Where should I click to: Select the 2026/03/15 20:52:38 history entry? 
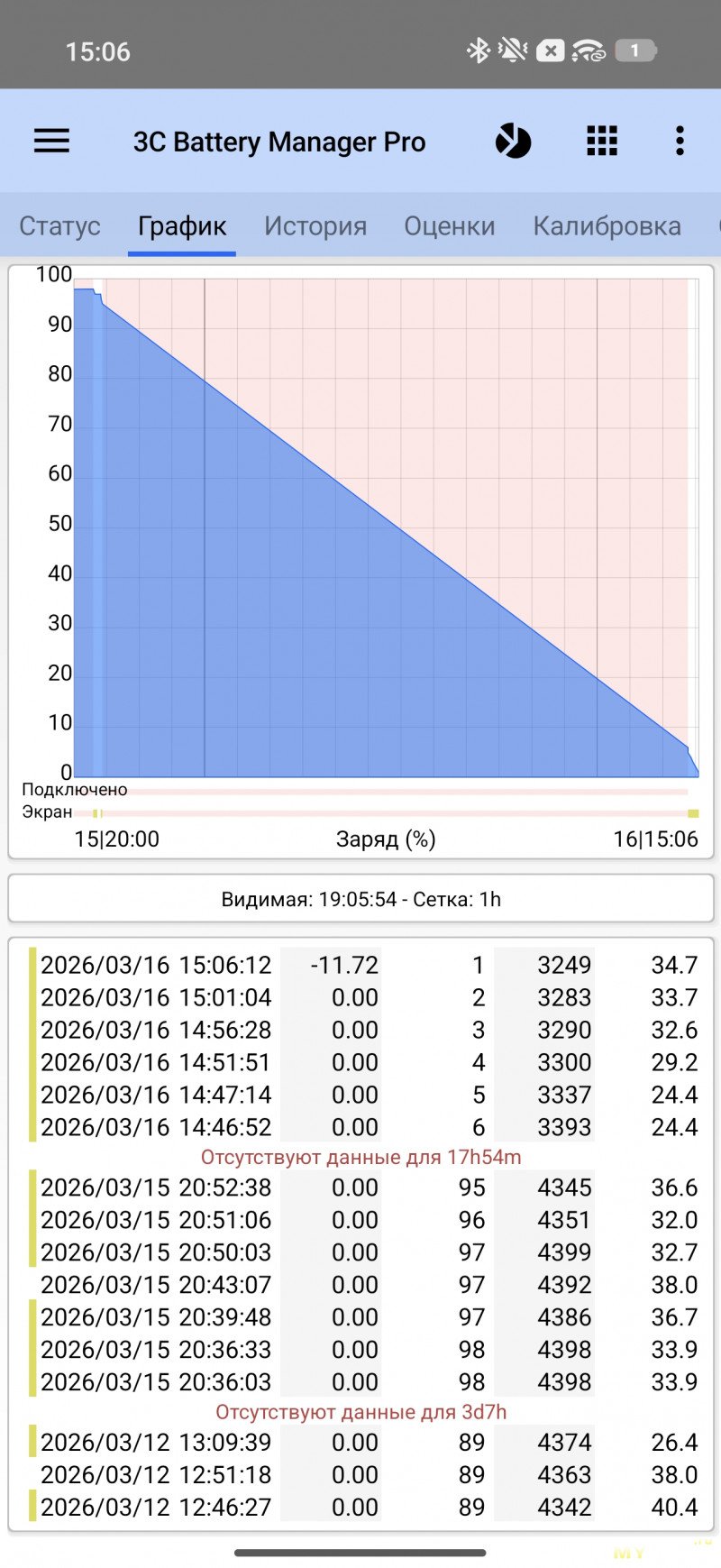point(360,1187)
